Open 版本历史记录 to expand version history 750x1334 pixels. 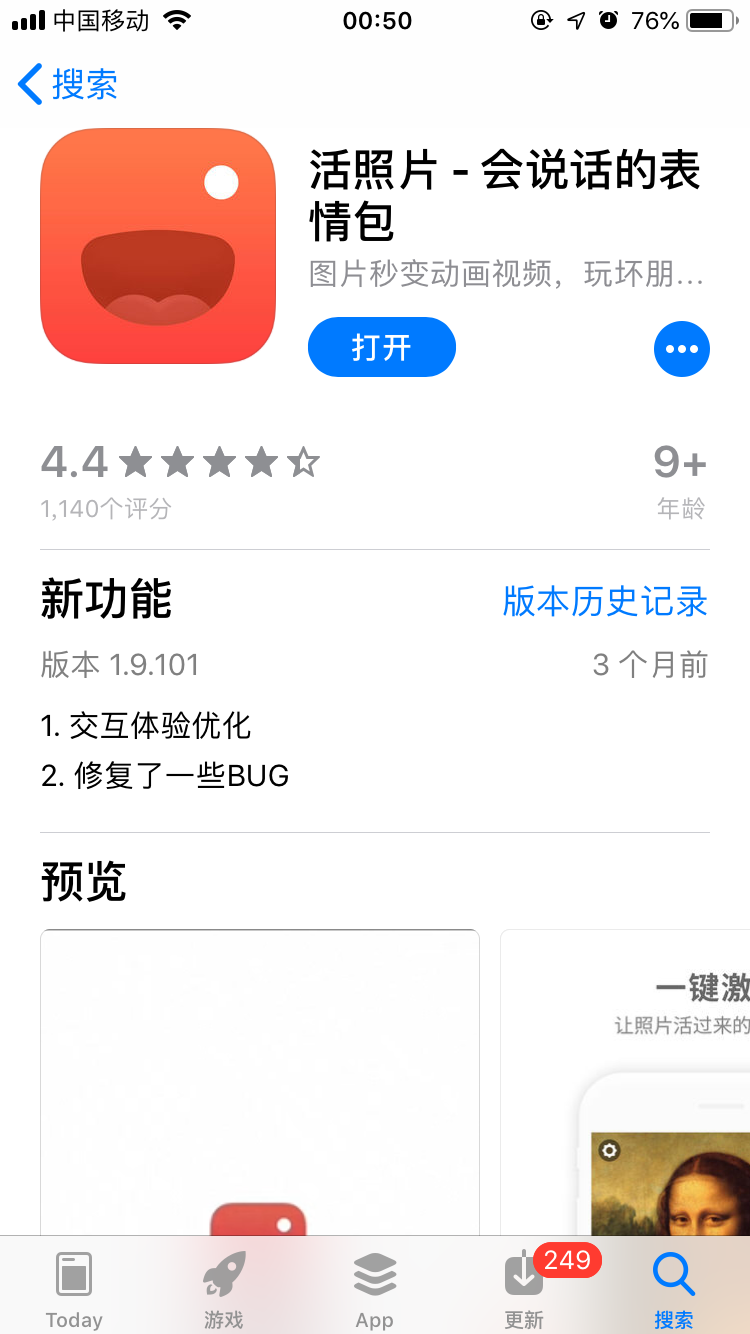(603, 602)
